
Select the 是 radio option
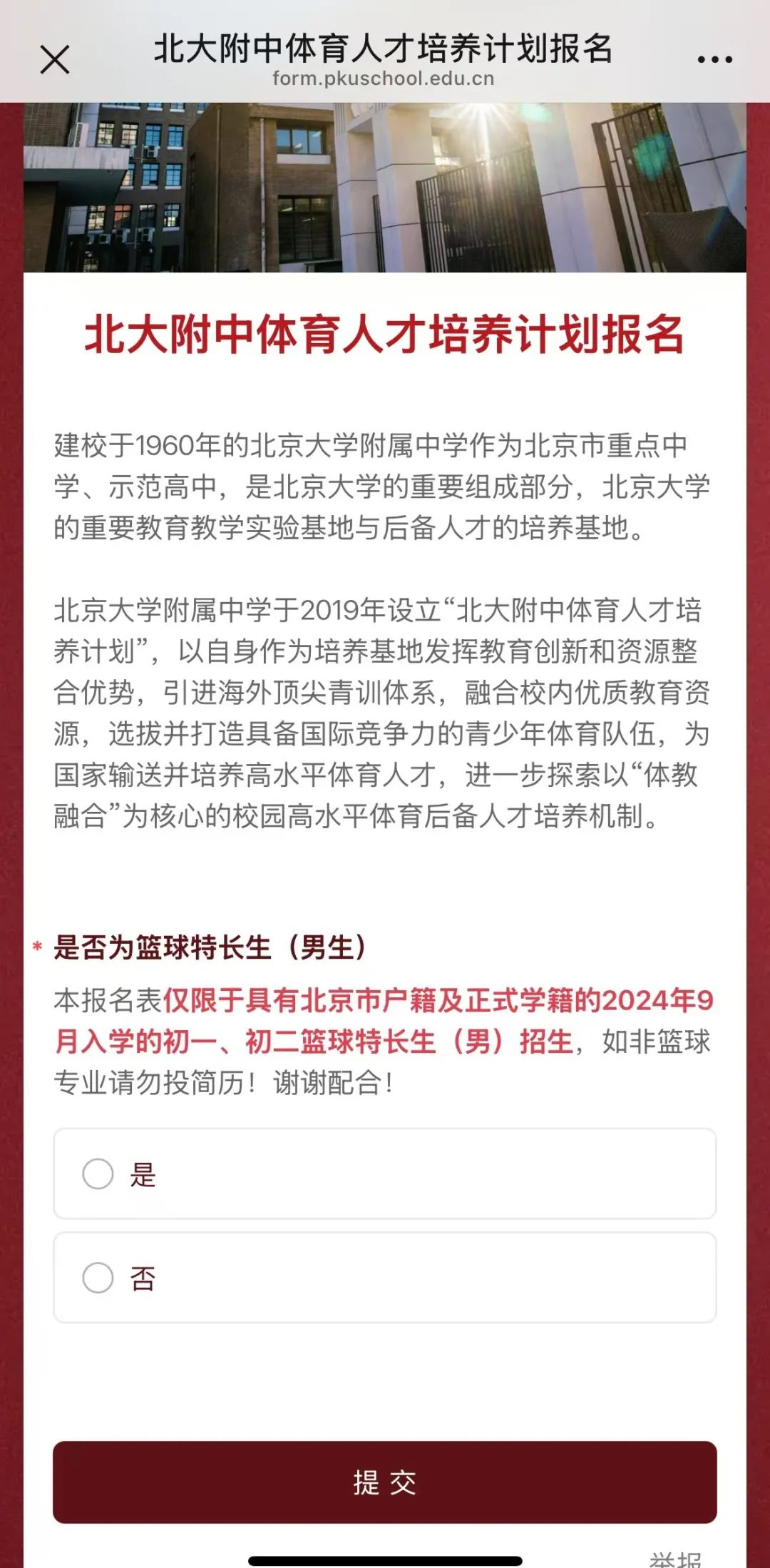coord(98,1174)
